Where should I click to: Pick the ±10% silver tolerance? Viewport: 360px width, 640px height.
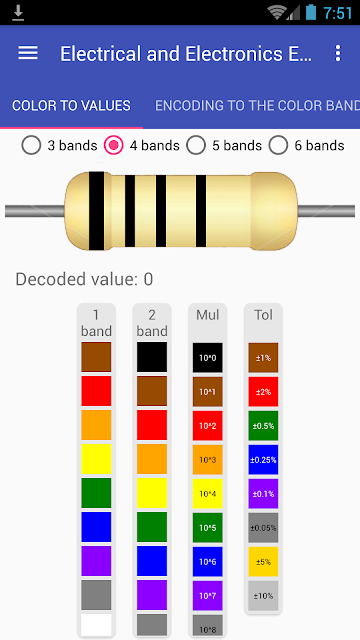263,596
